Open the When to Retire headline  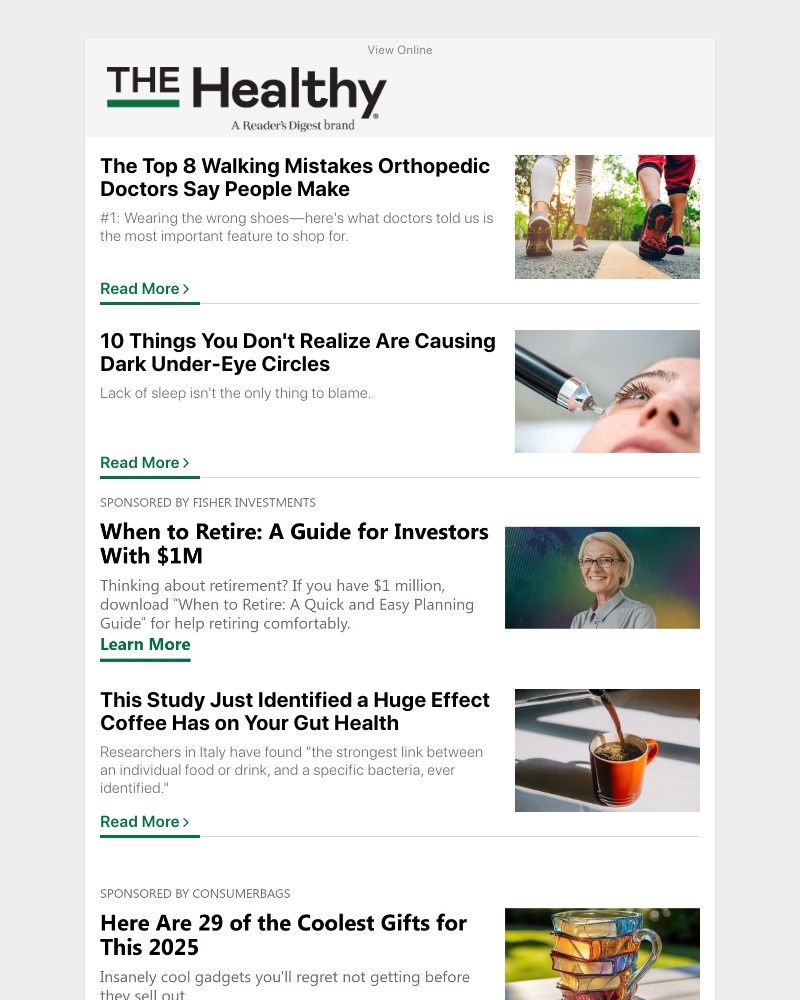click(x=294, y=543)
